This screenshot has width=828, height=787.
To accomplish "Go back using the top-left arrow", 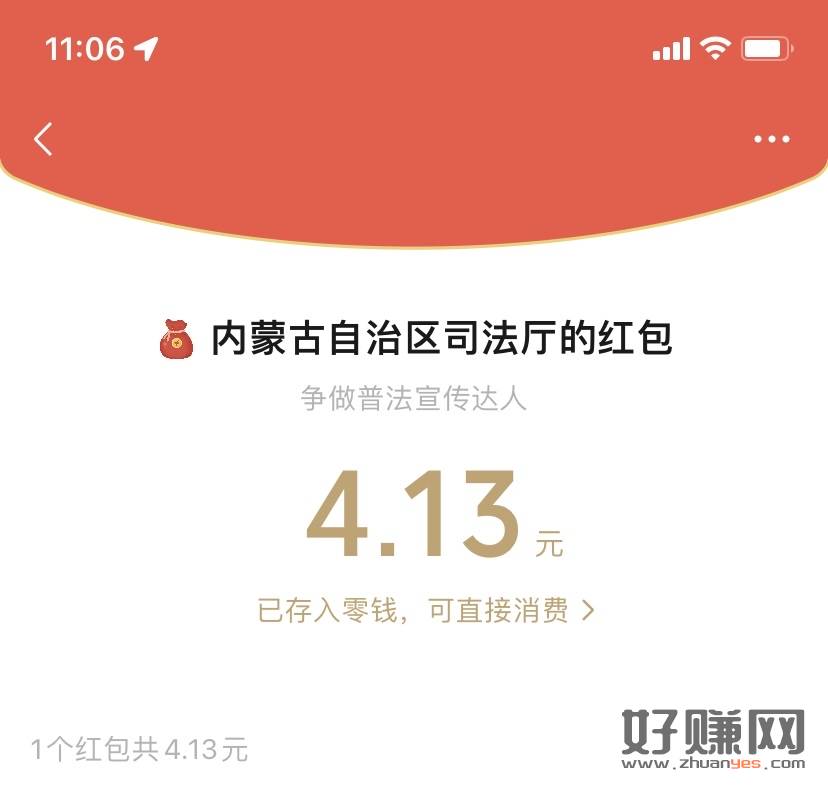I will click(43, 139).
